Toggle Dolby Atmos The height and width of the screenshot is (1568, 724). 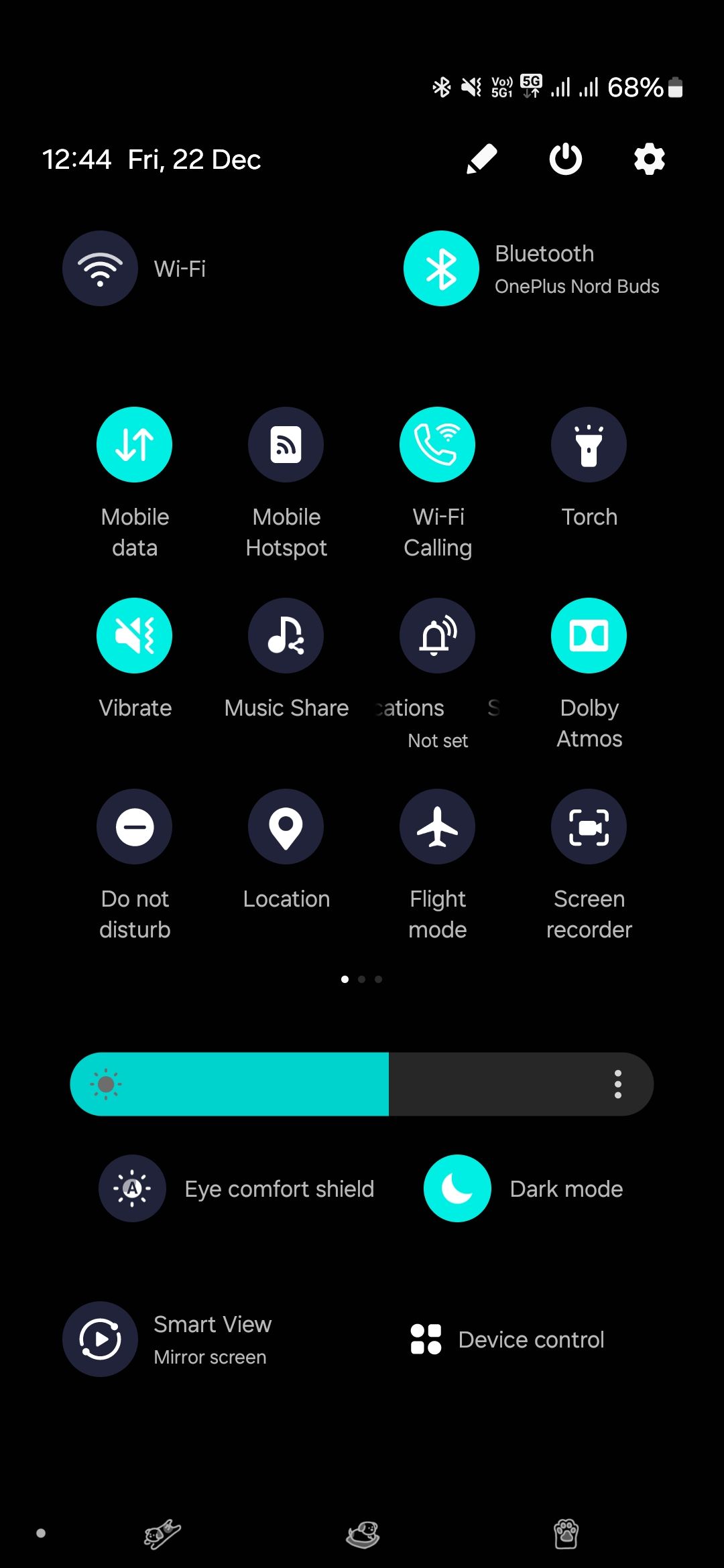coord(589,635)
